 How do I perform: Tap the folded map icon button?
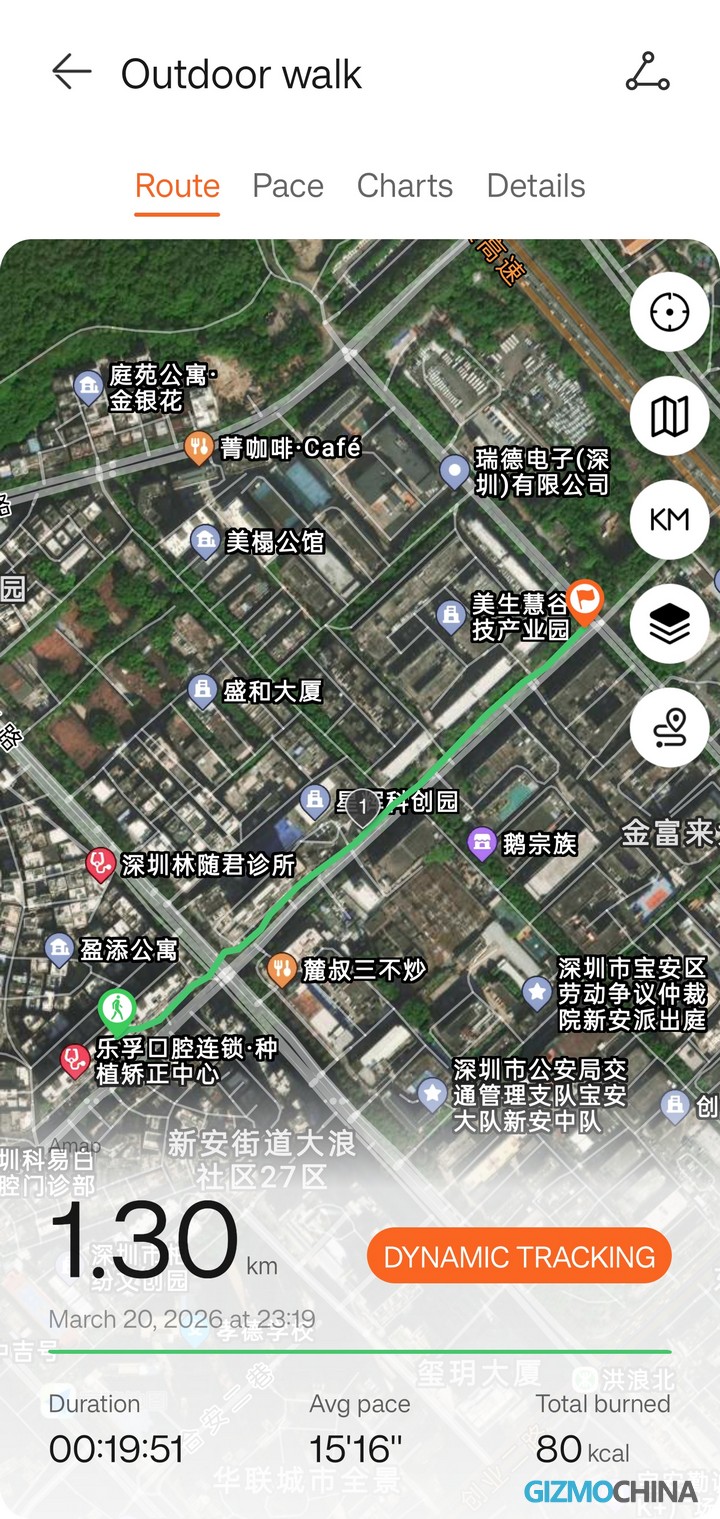669,417
